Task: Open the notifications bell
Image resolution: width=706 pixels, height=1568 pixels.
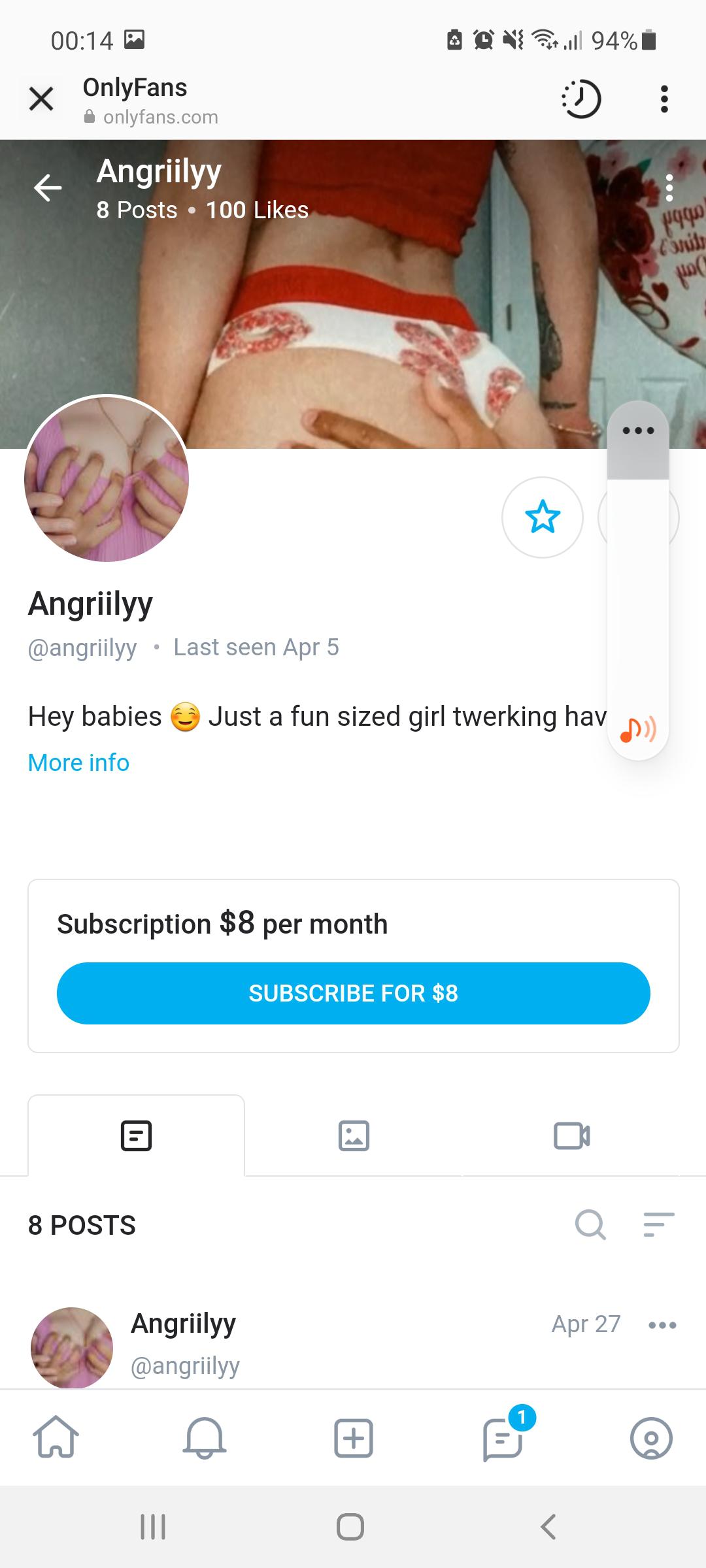Action: pyautogui.click(x=205, y=1438)
